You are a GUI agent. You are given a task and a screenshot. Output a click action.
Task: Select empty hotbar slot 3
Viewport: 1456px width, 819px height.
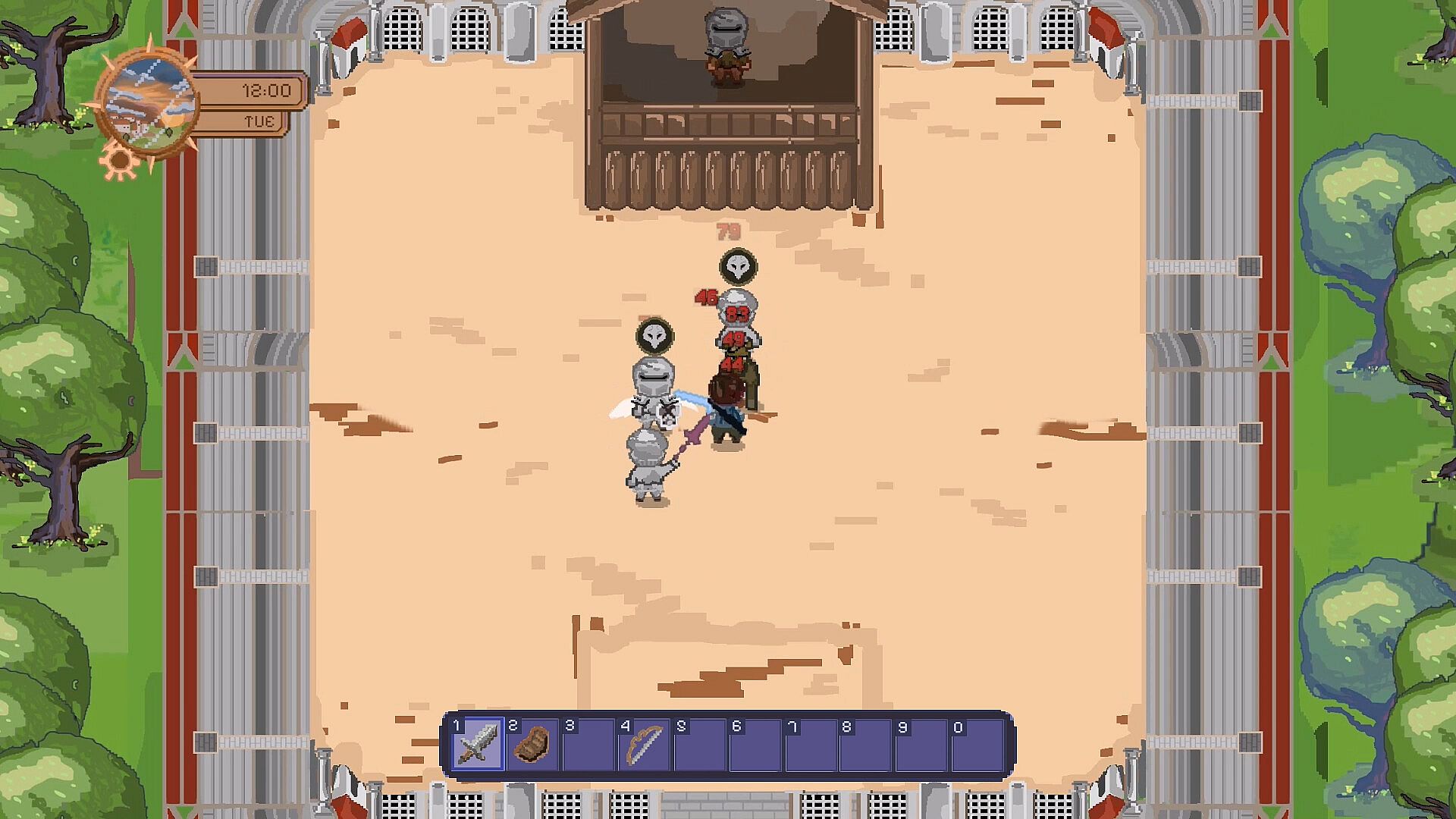point(588,744)
